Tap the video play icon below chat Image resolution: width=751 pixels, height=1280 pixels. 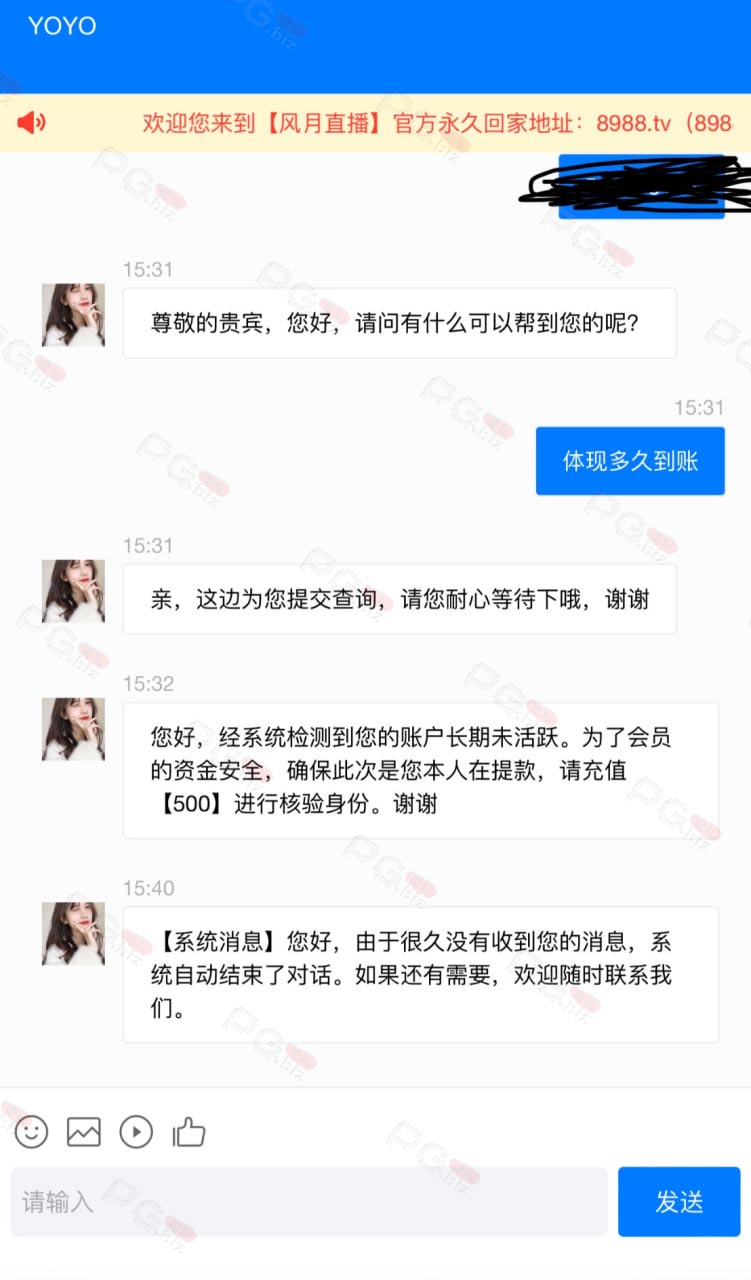tap(136, 1131)
